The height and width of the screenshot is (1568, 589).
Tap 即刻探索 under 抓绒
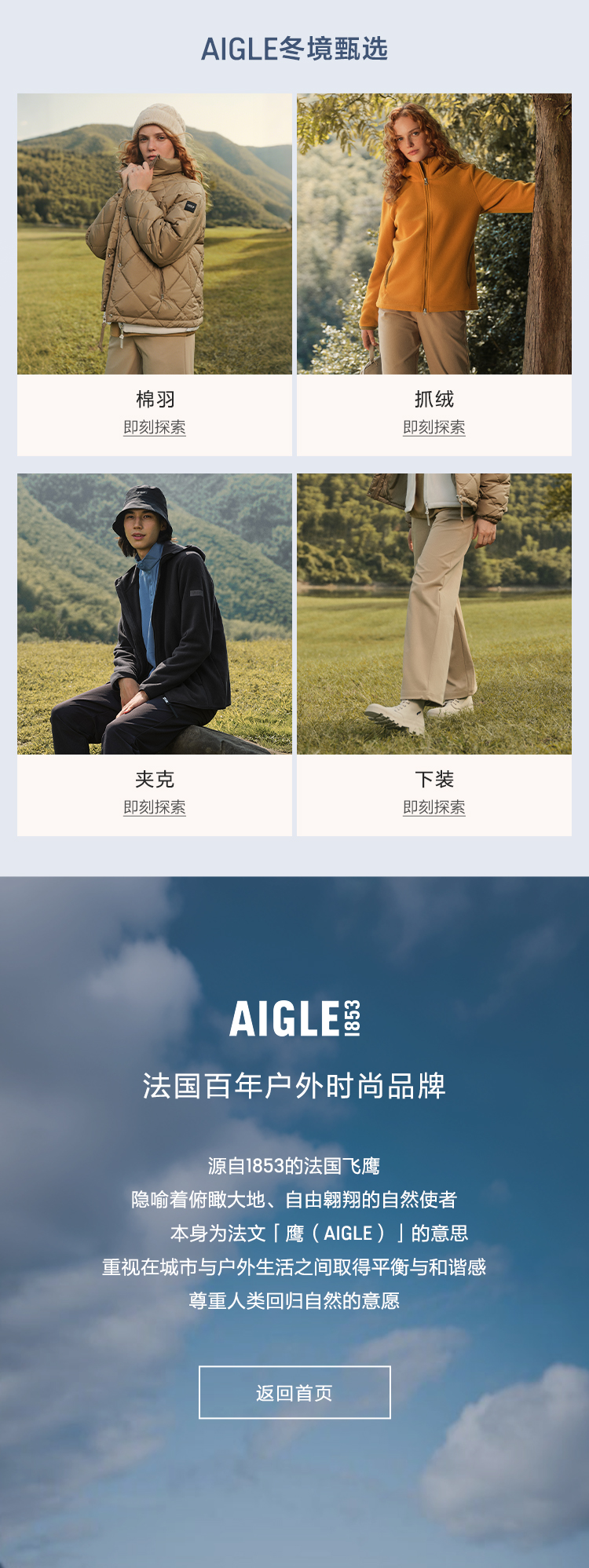click(434, 427)
